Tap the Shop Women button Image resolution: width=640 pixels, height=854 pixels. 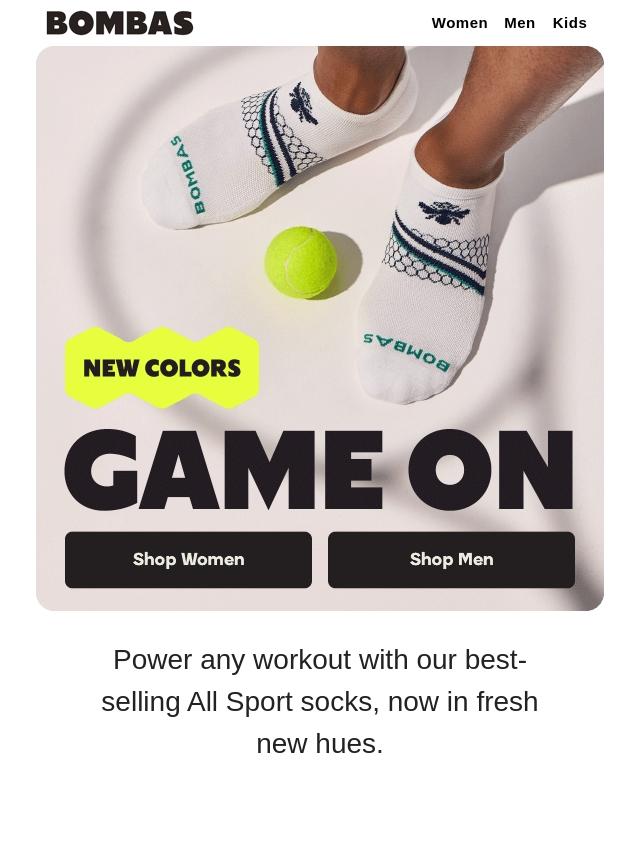click(x=188, y=560)
